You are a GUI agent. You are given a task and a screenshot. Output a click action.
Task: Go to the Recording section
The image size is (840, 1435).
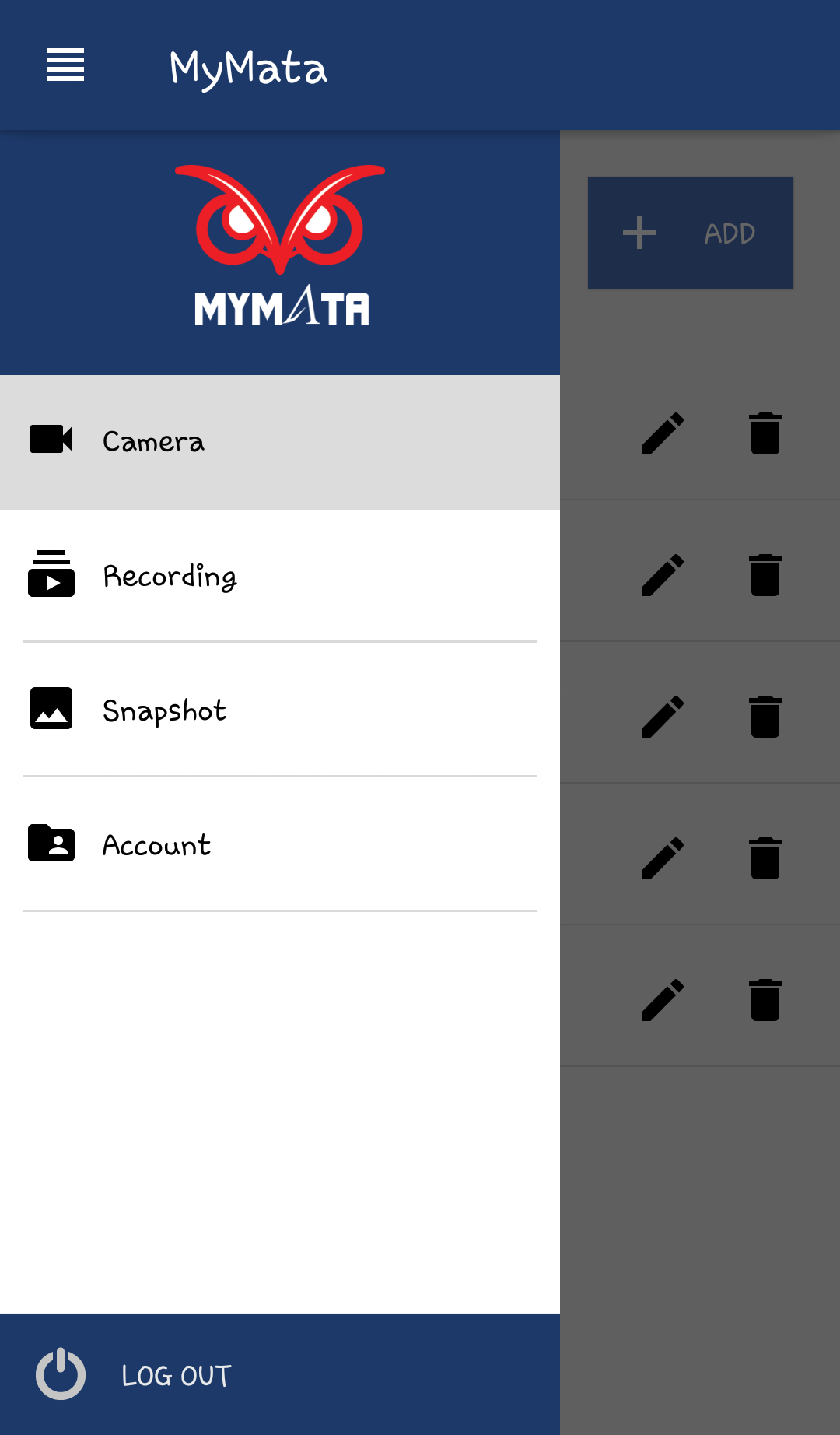click(x=170, y=577)
